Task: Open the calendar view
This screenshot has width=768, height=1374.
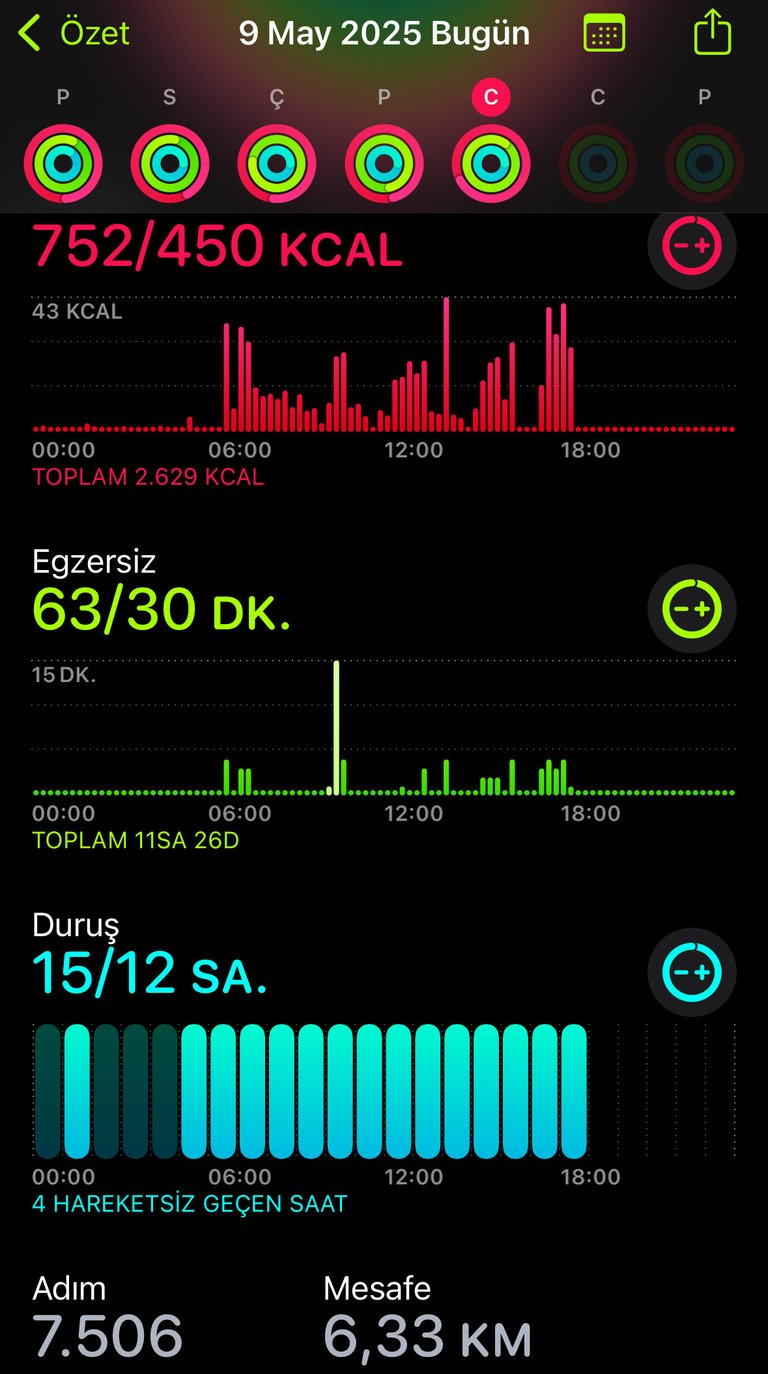Action: pos(604,33)
